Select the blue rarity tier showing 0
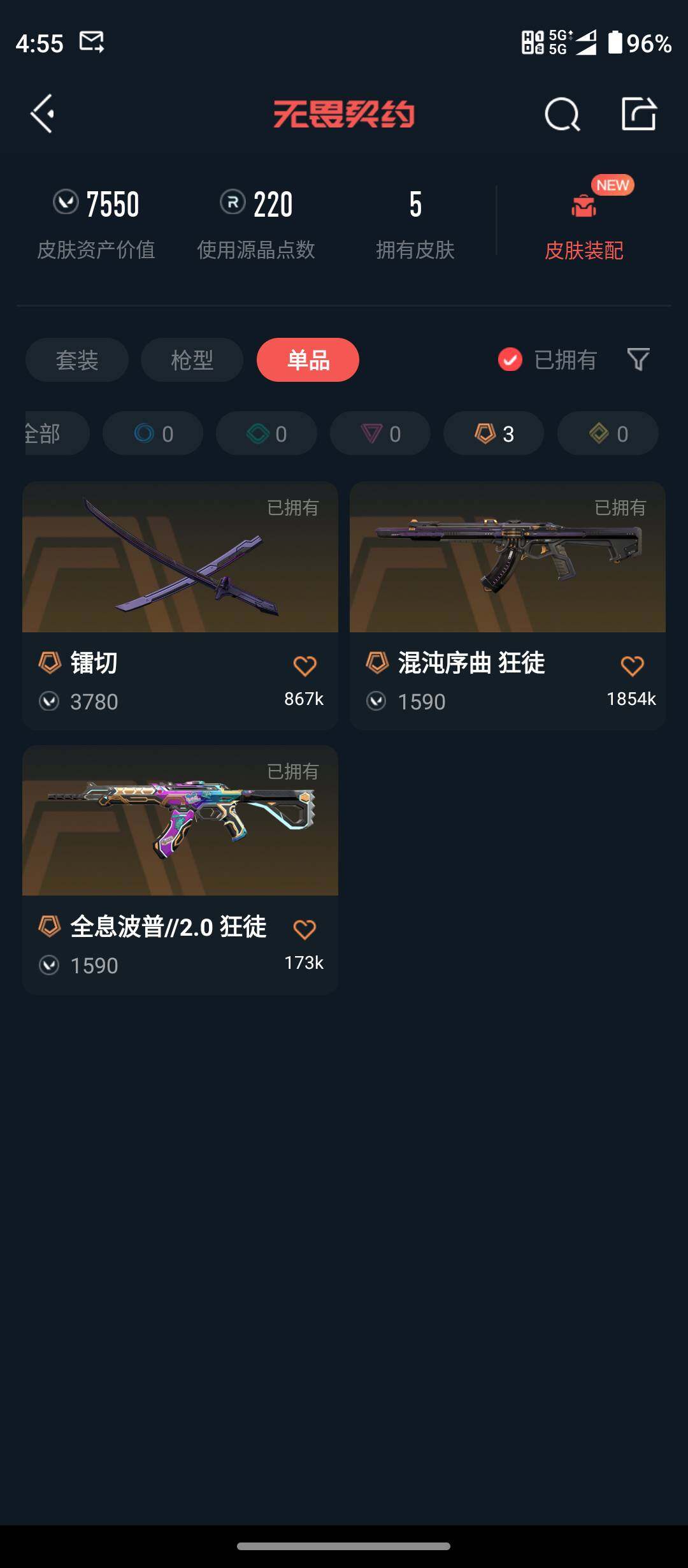The width and height of the screenshot is (688, 1568). (x=152, y=433)
